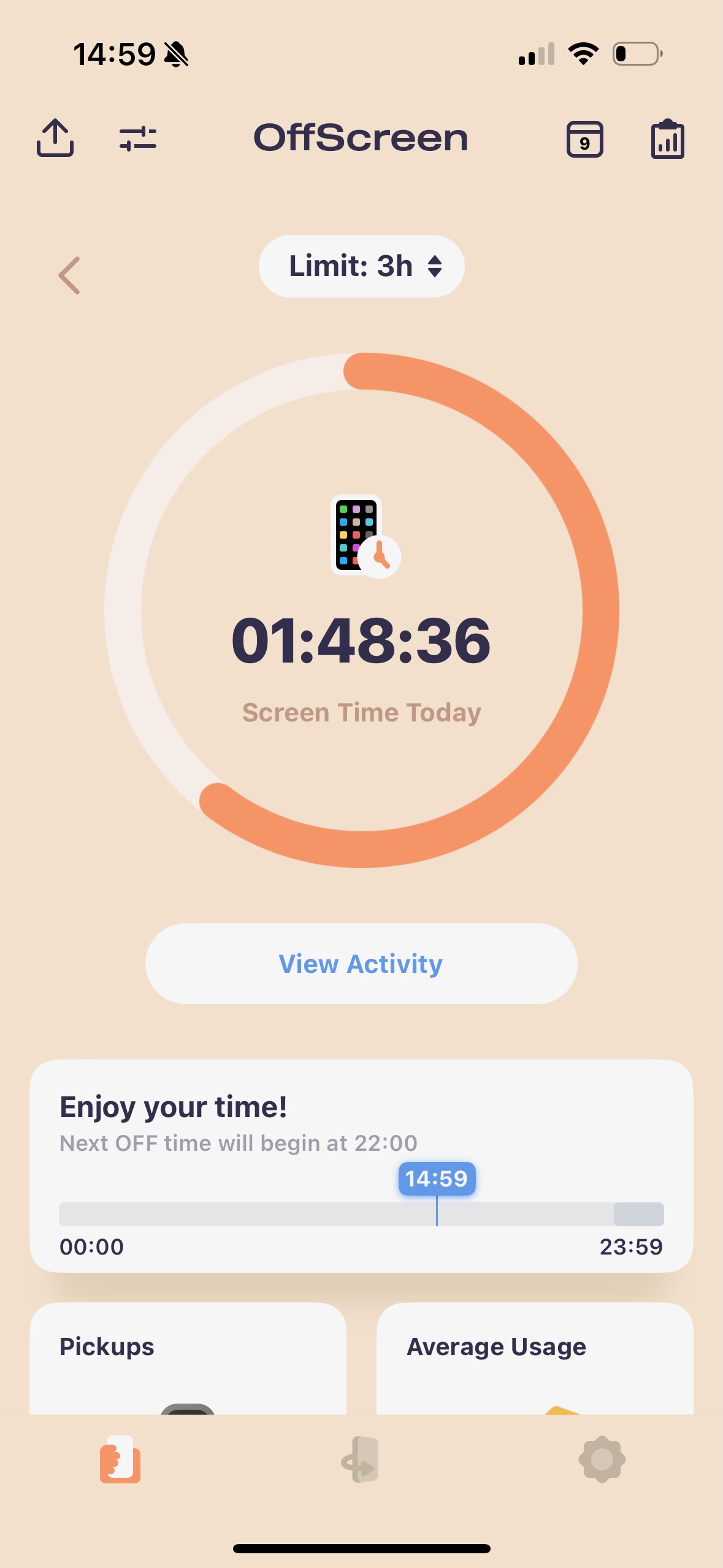
Task: Tap the share icon in the header
Action: click(55, 138)
